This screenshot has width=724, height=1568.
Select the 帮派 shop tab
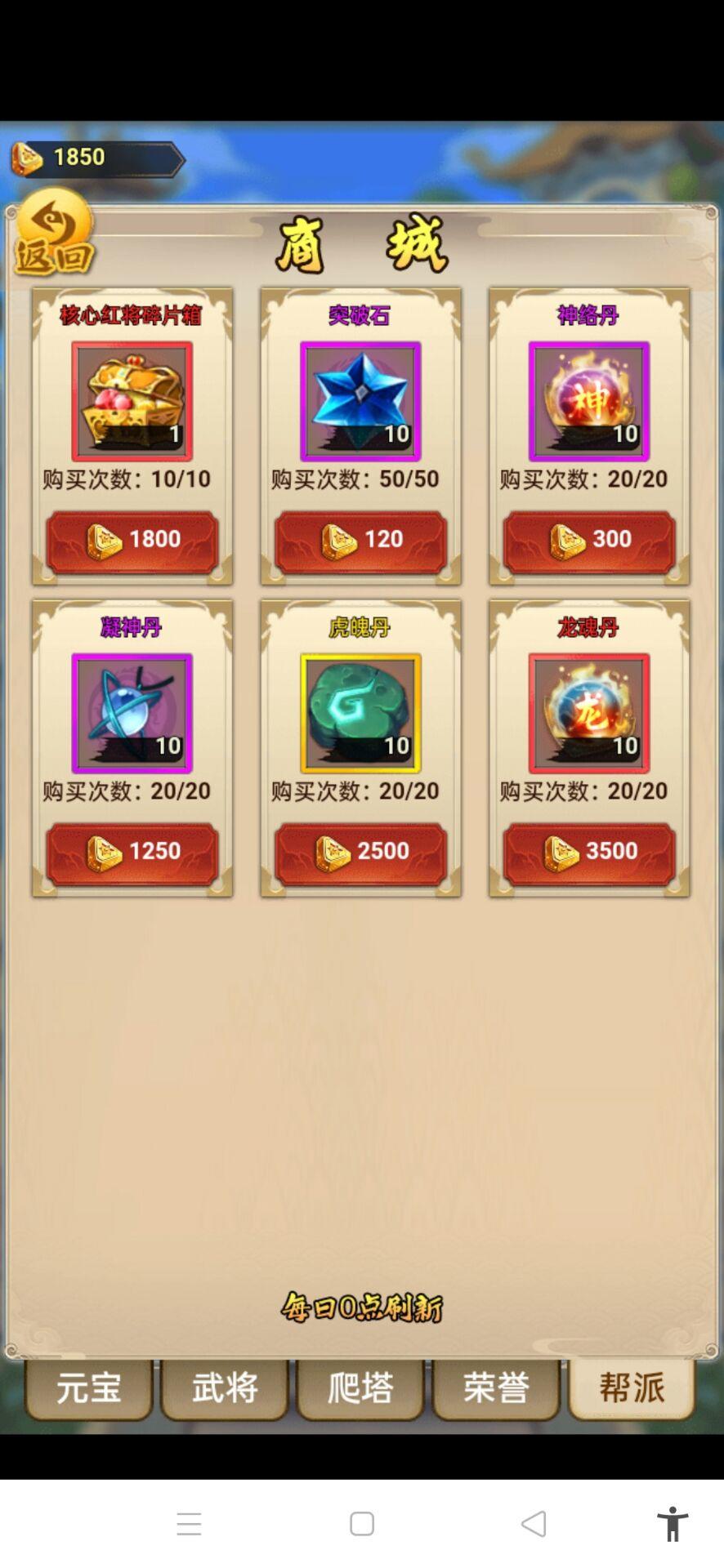[632, 1388]
